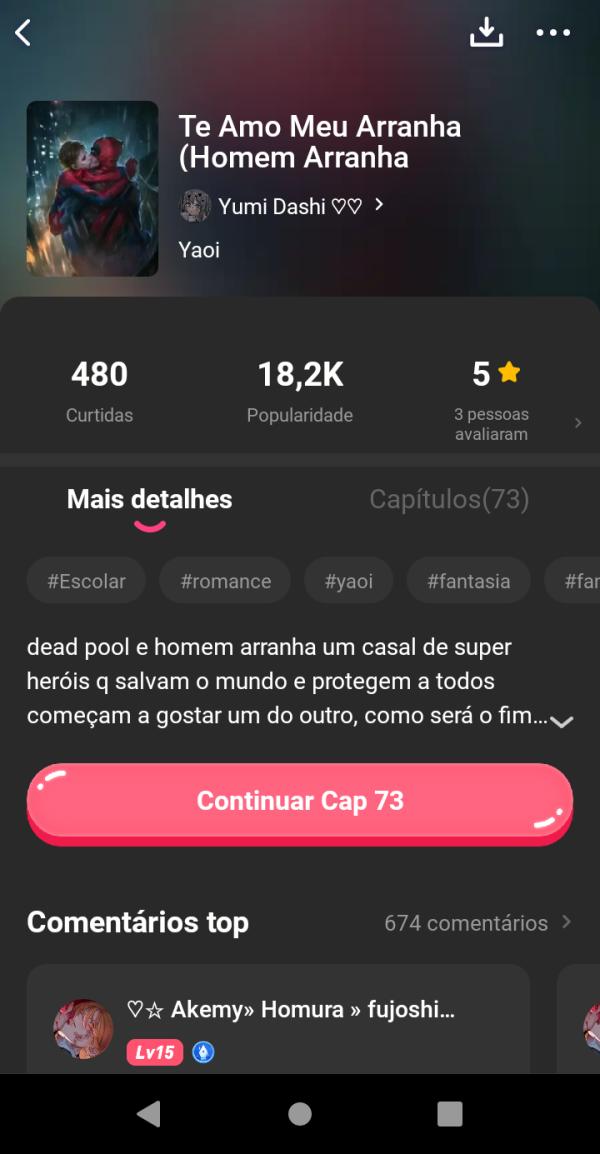
Task: Go back using the top arrow
Action: (24, 33)
